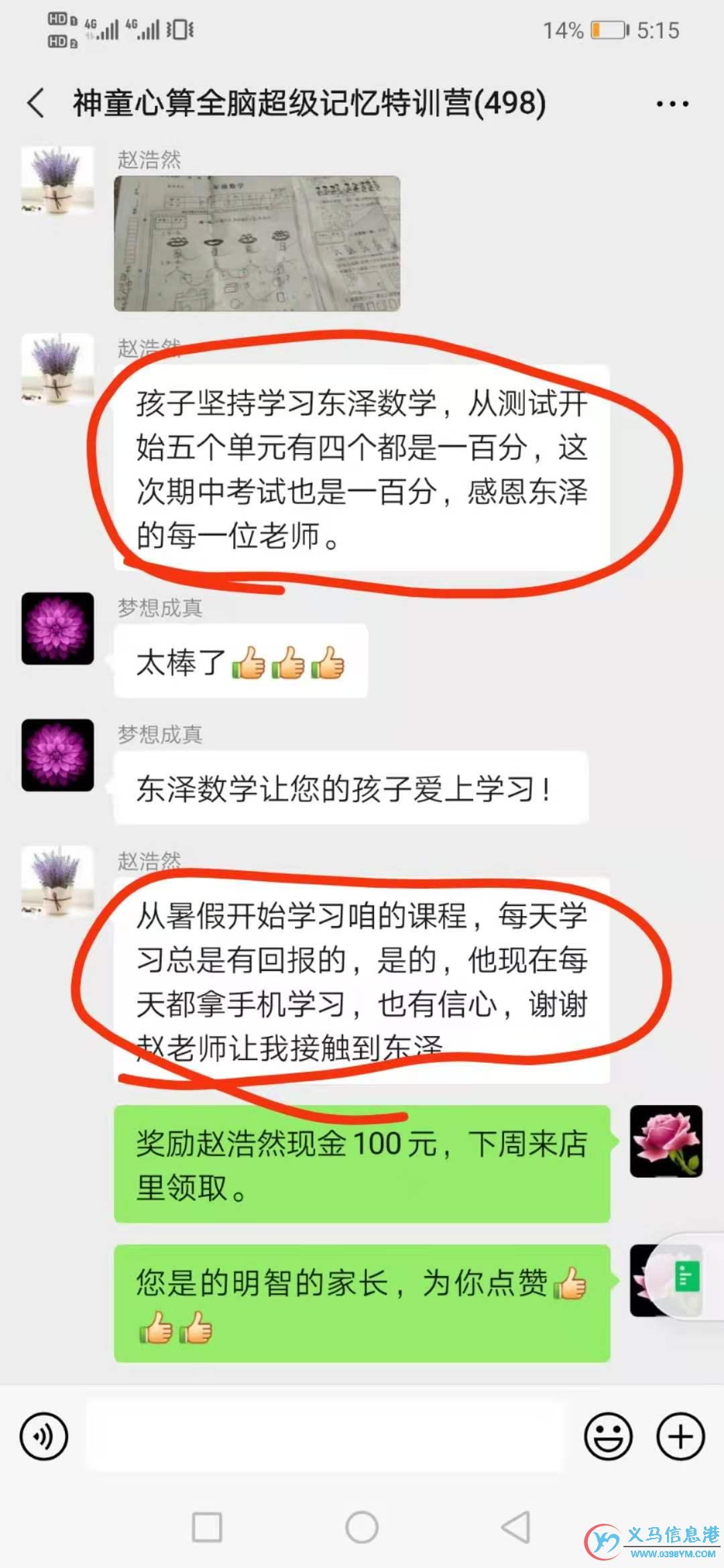Viewport: 724px width, 1568px height.
Task: Switch to voice message input
Action: pyautogui.click(x=44, y=1437)
